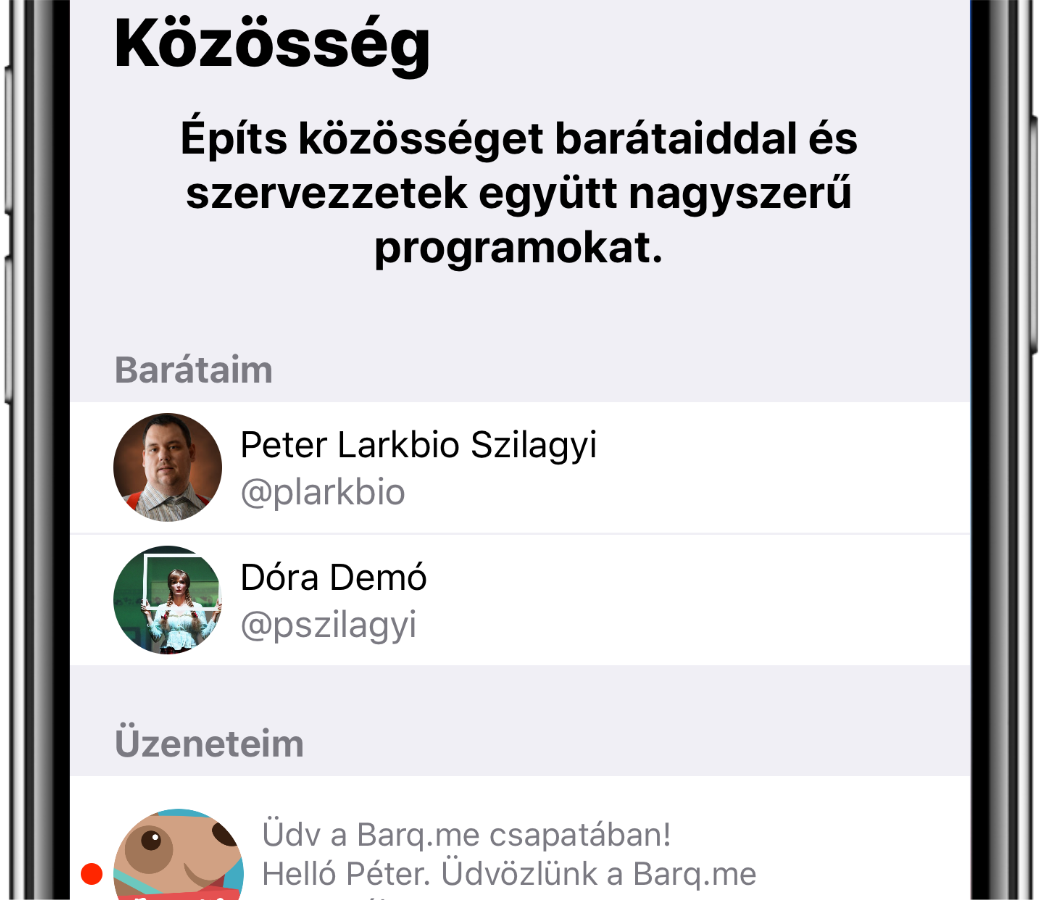The width and height of the screenshot is (1040, 900).
Task: Open the Barq.me welcome message
Action: [508, 855]
